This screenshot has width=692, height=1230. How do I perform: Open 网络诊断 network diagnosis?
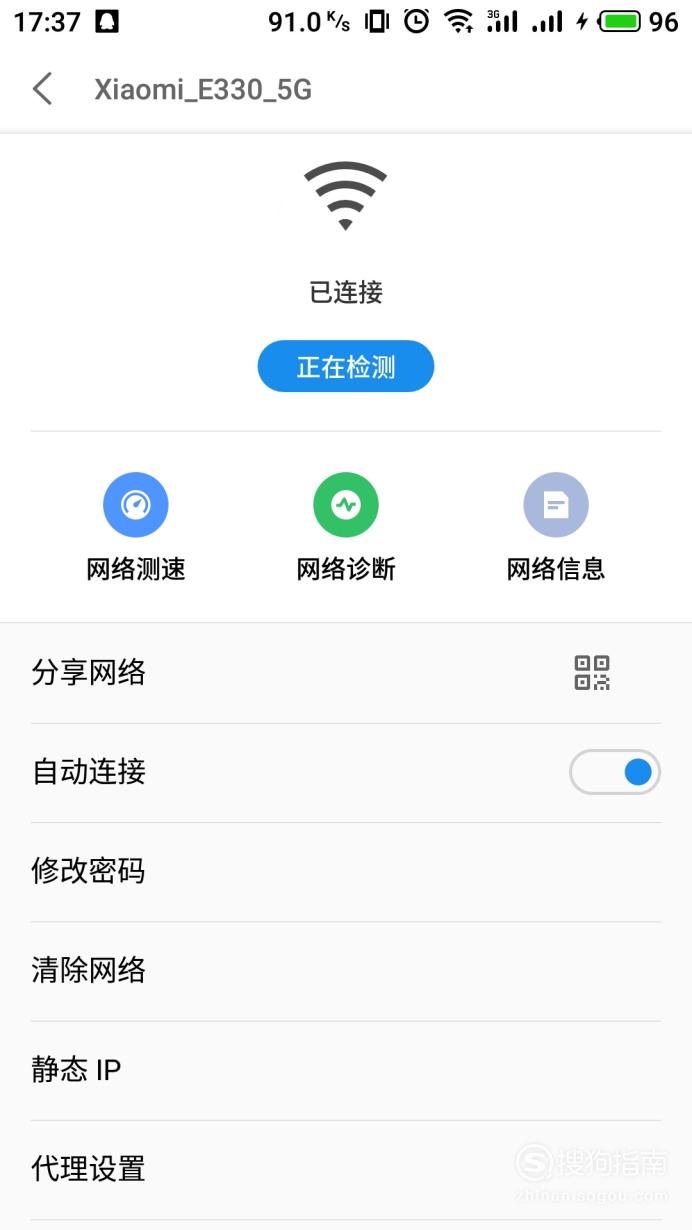(346, 528)
